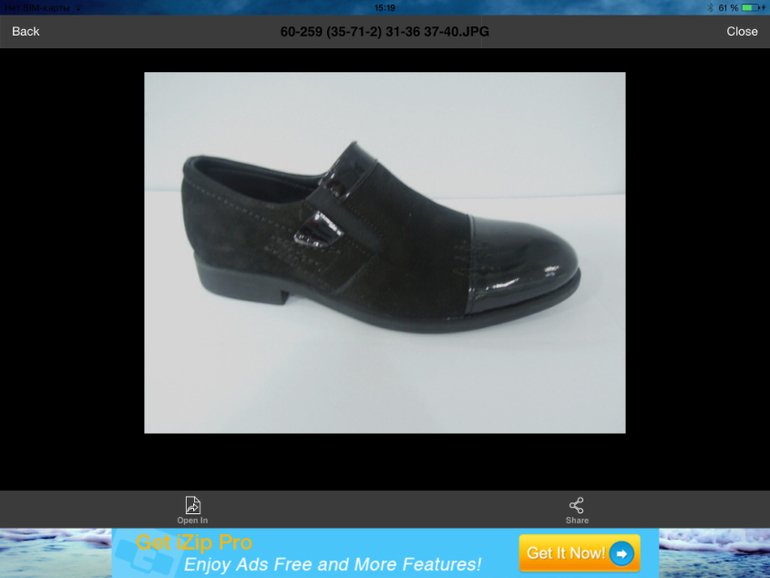Open the image in another app
770x578 pixels.
tap(192, 509)
